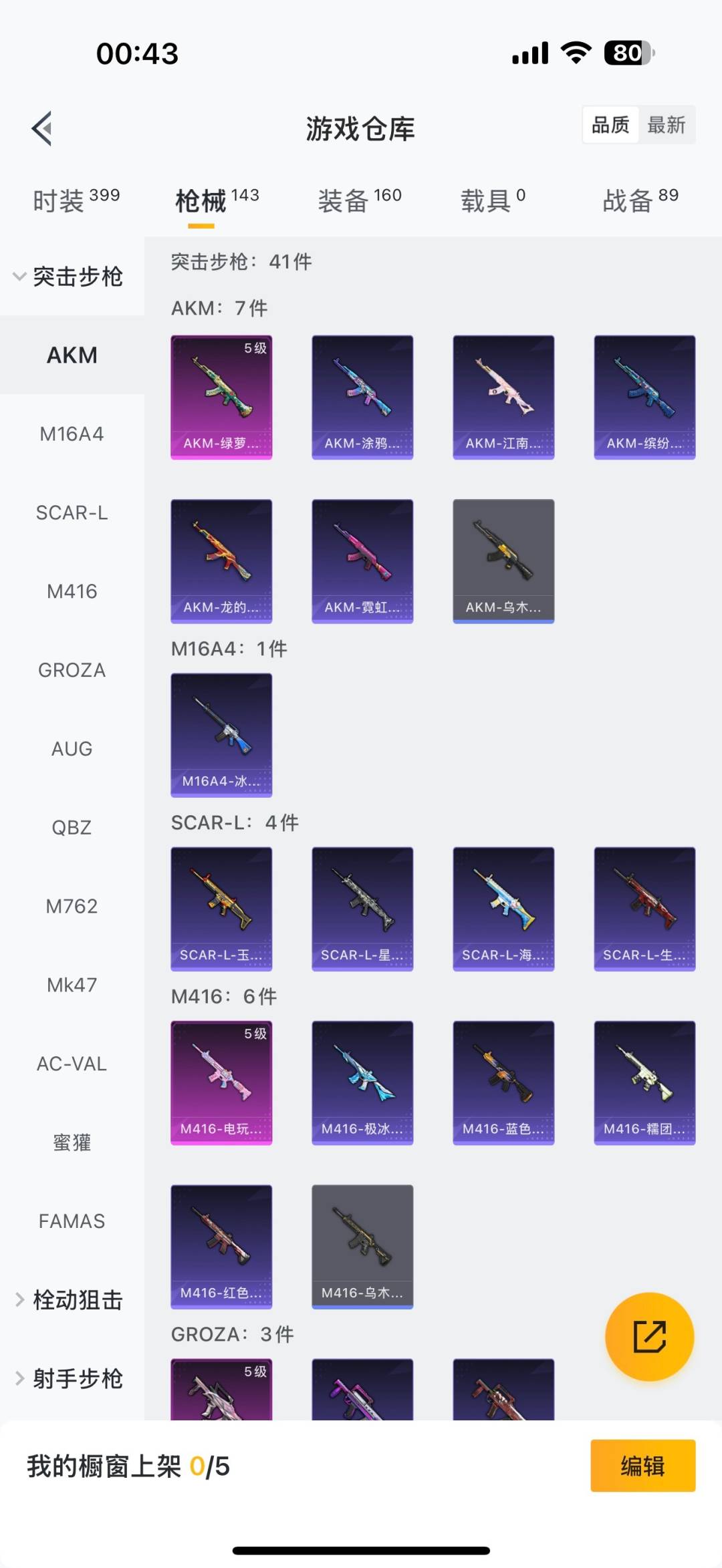Go back using the top-left arrow
Viewport: 722px width, 1568px height.
pos(41,128)
